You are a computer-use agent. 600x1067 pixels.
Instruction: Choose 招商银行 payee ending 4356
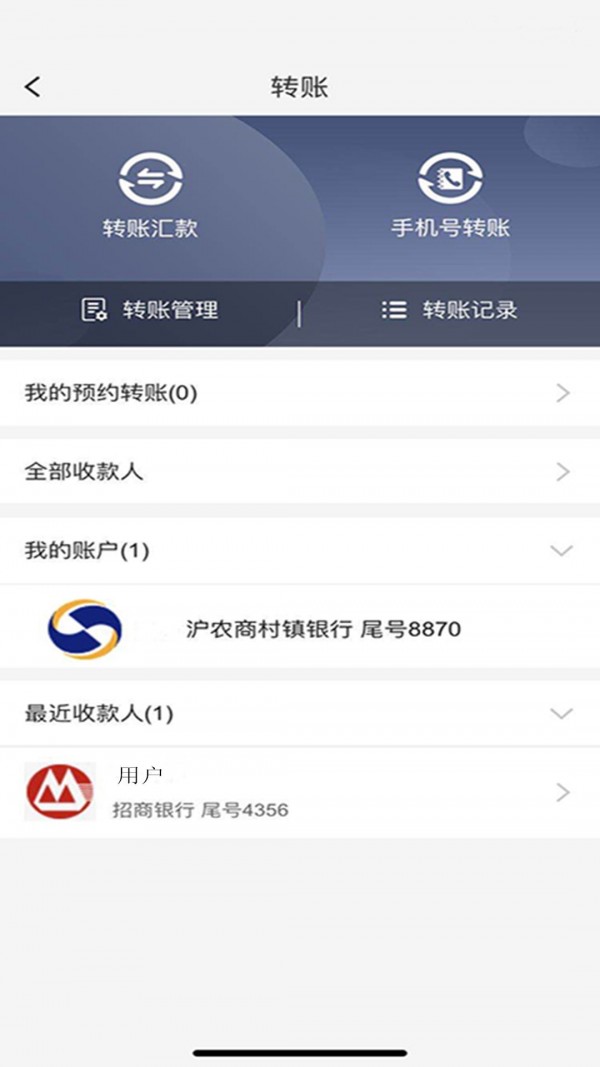(300, 792)
